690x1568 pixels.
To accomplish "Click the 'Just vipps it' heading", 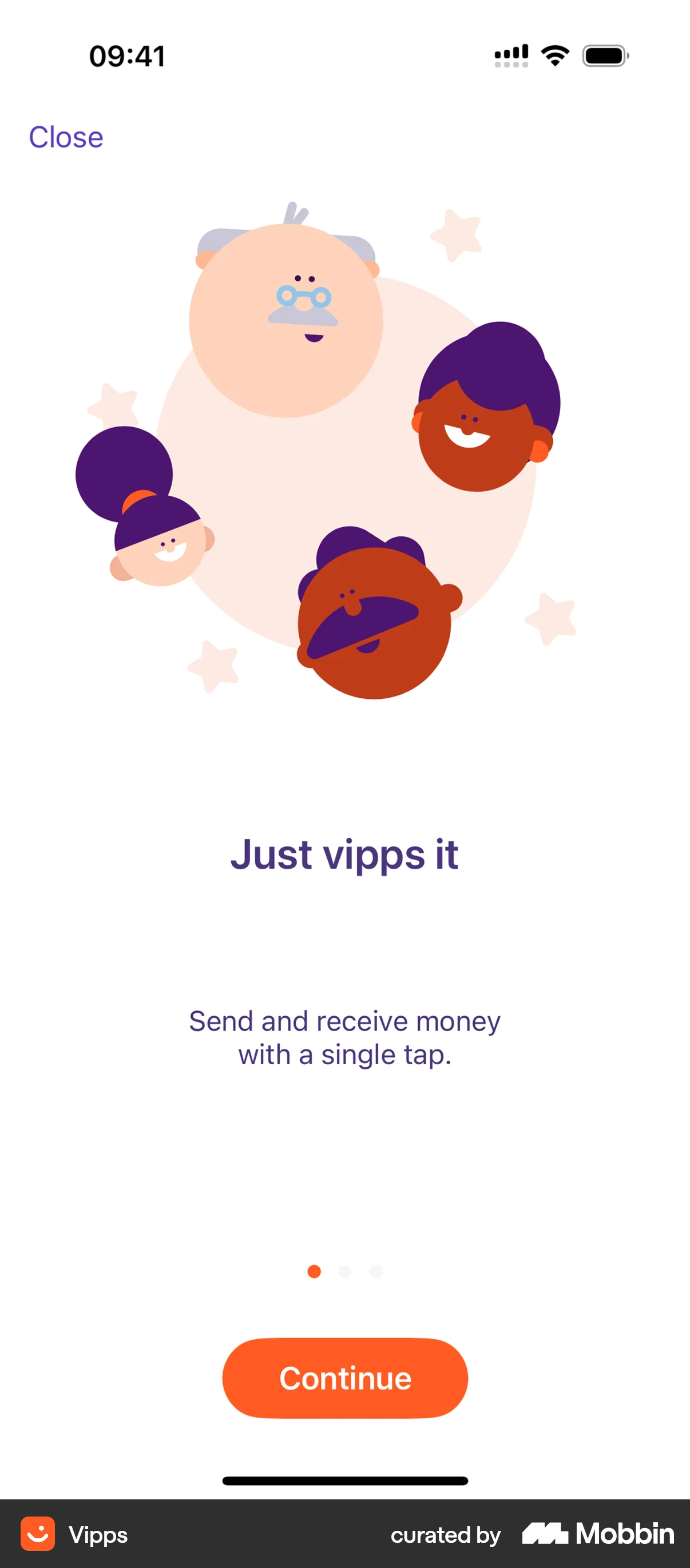I will point(344,854).
